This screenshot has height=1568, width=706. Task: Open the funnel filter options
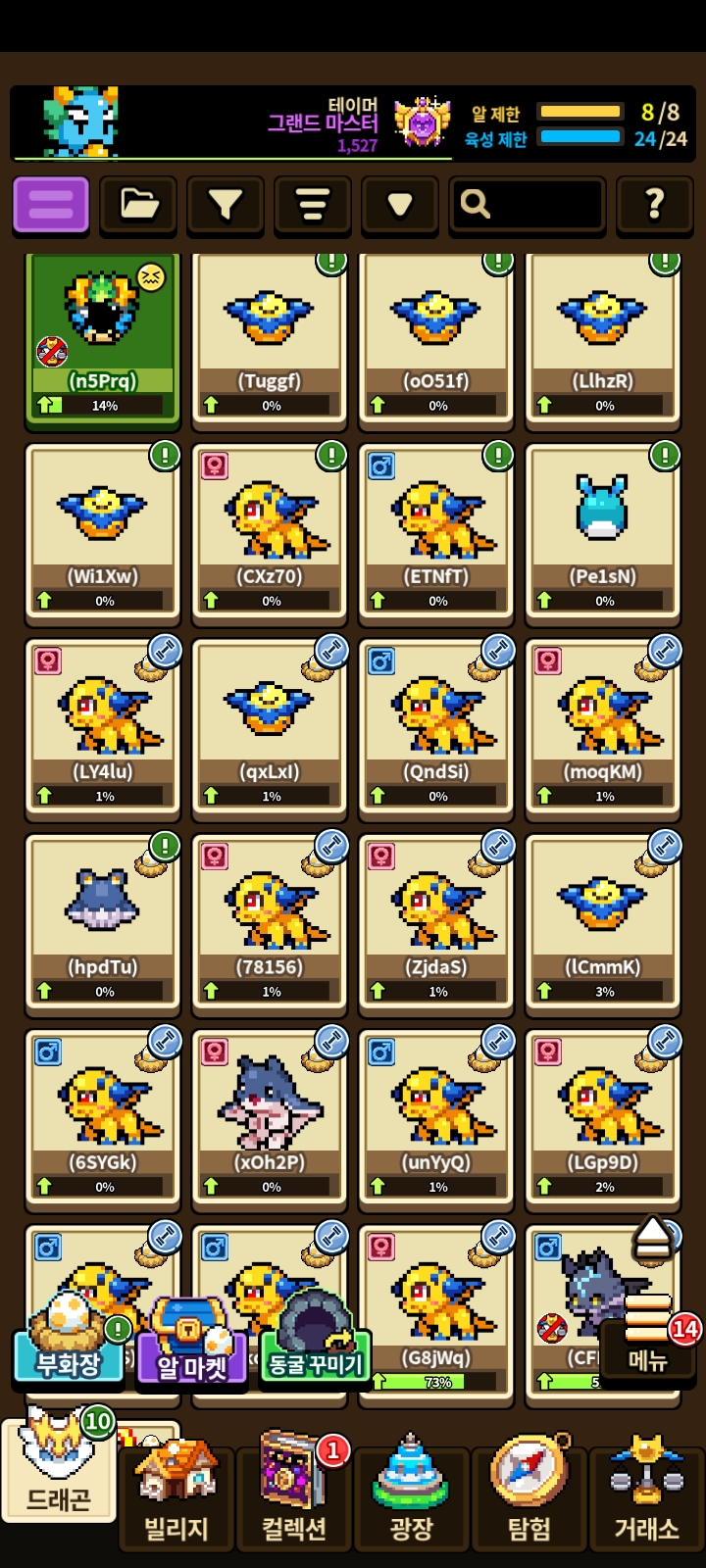(x=226, y=205)
